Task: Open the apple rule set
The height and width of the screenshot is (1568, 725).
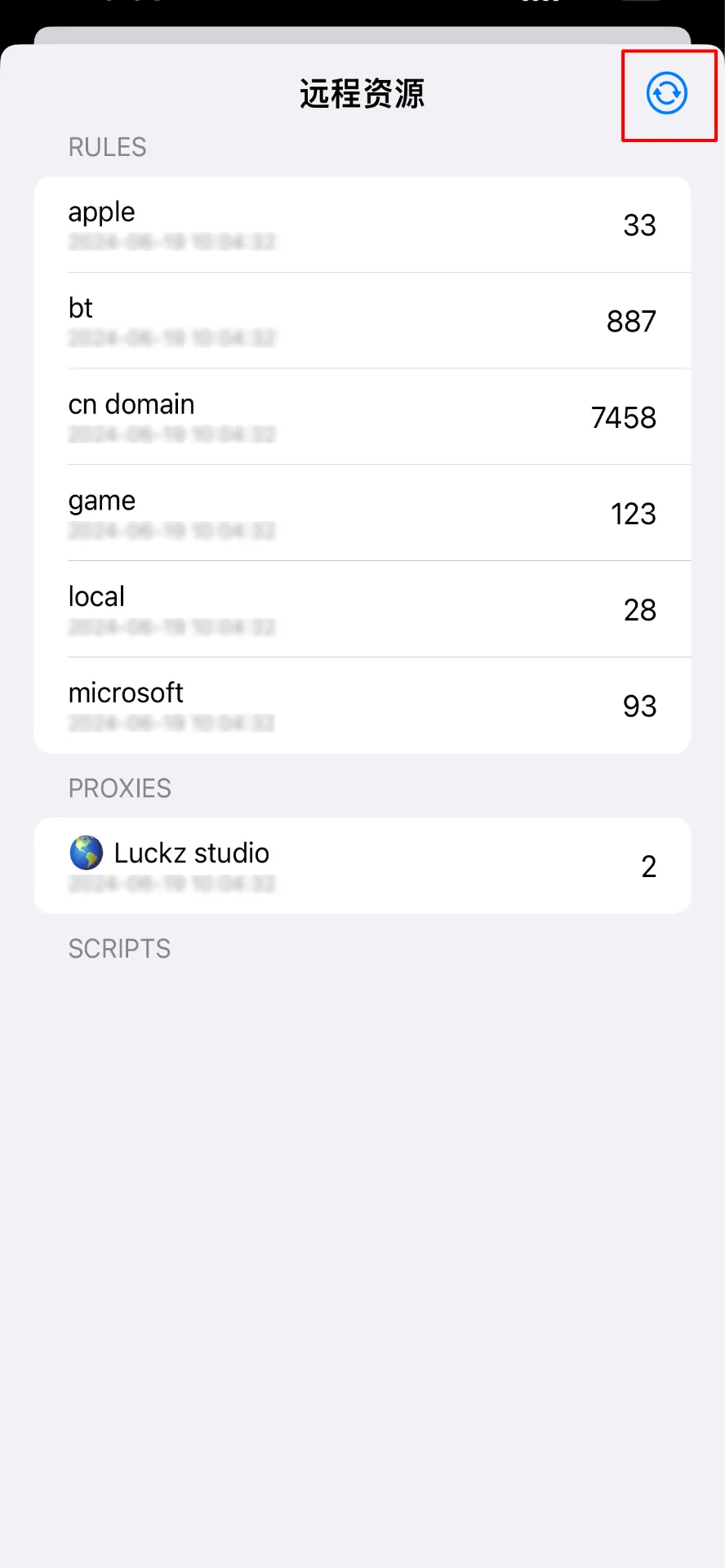Action: click(362, 225)
